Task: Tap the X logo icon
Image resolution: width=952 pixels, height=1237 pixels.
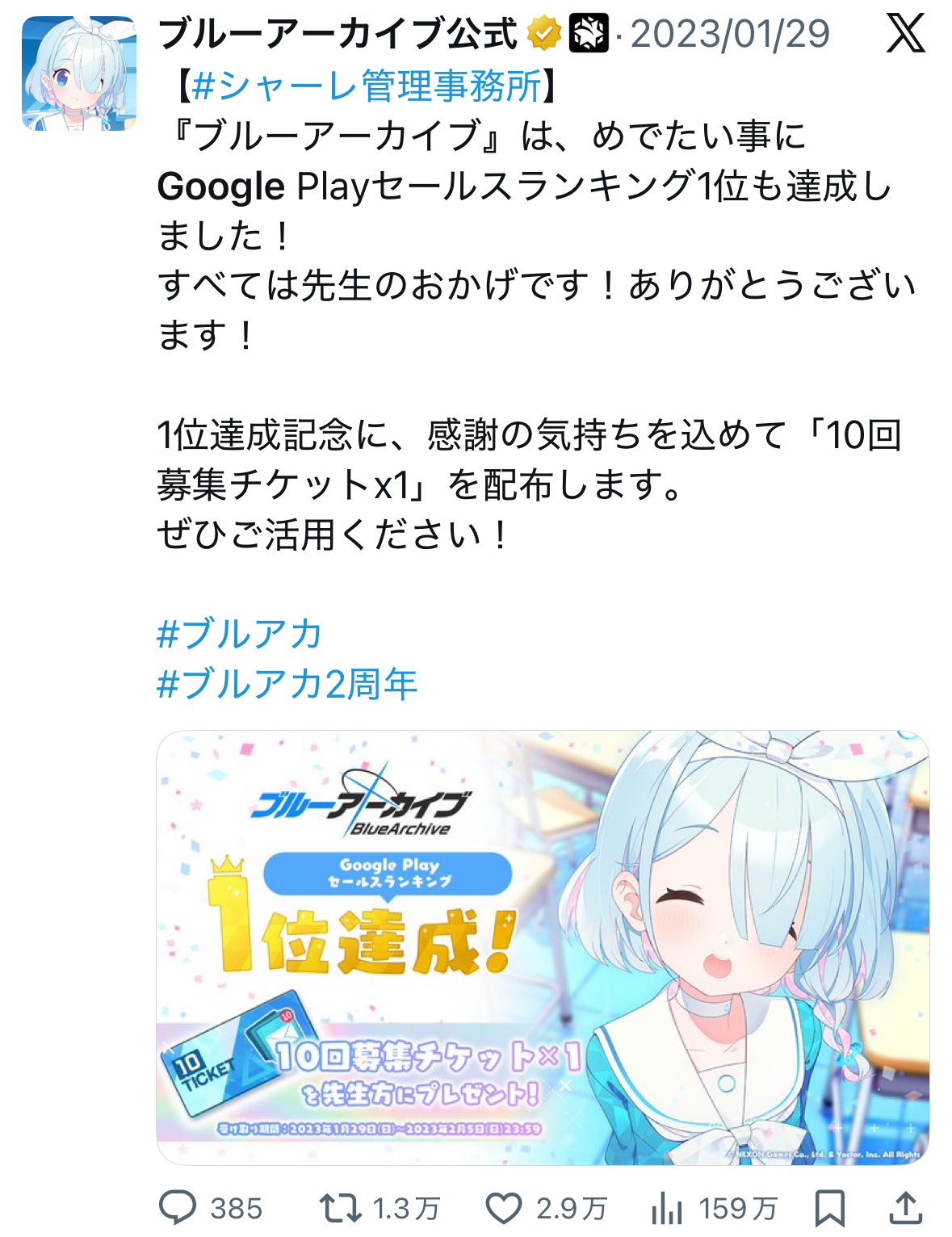Action: click(x=905, y=34)
